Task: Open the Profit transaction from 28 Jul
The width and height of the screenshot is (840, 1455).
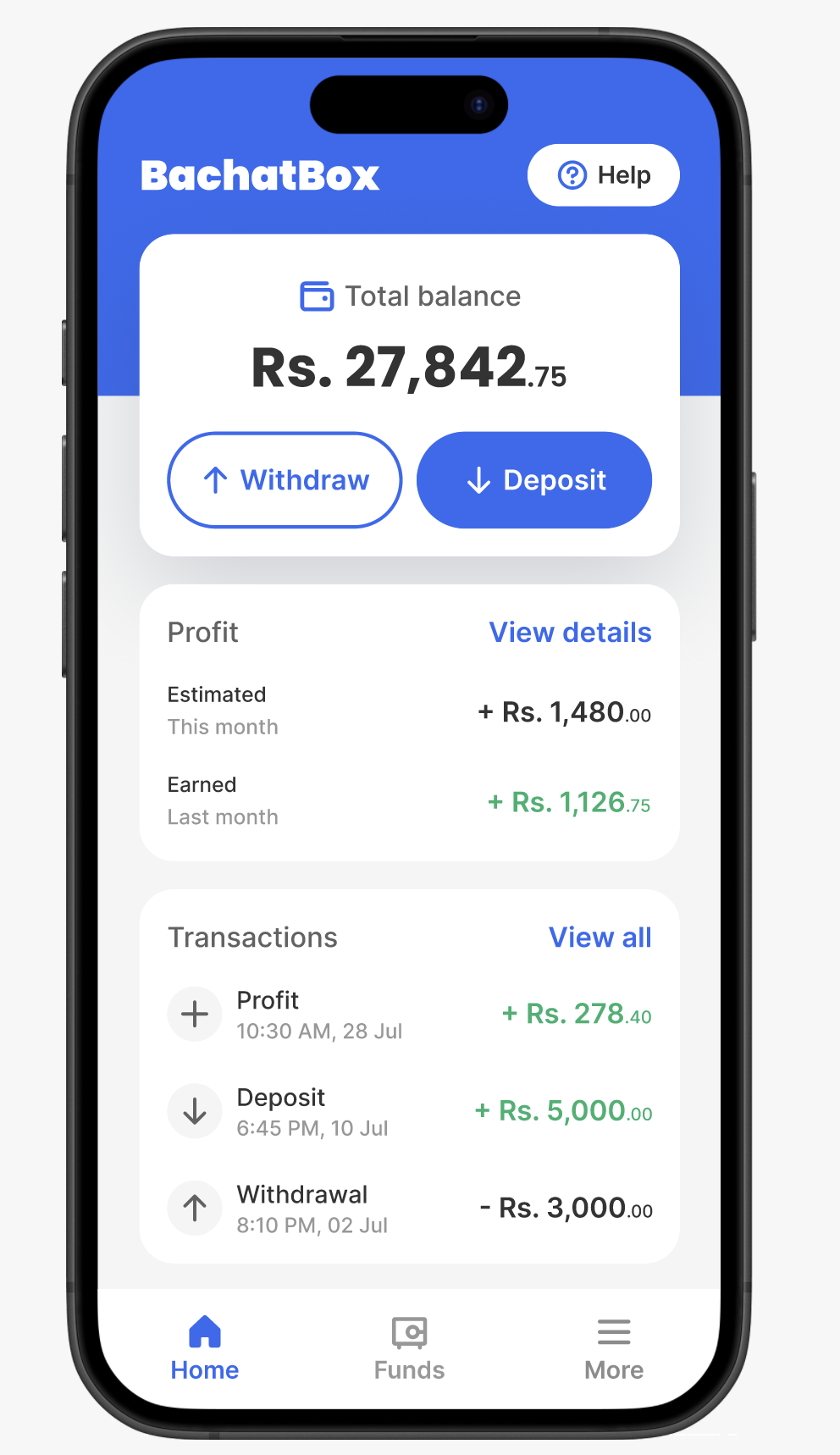Action: [x=409, y=1015]
